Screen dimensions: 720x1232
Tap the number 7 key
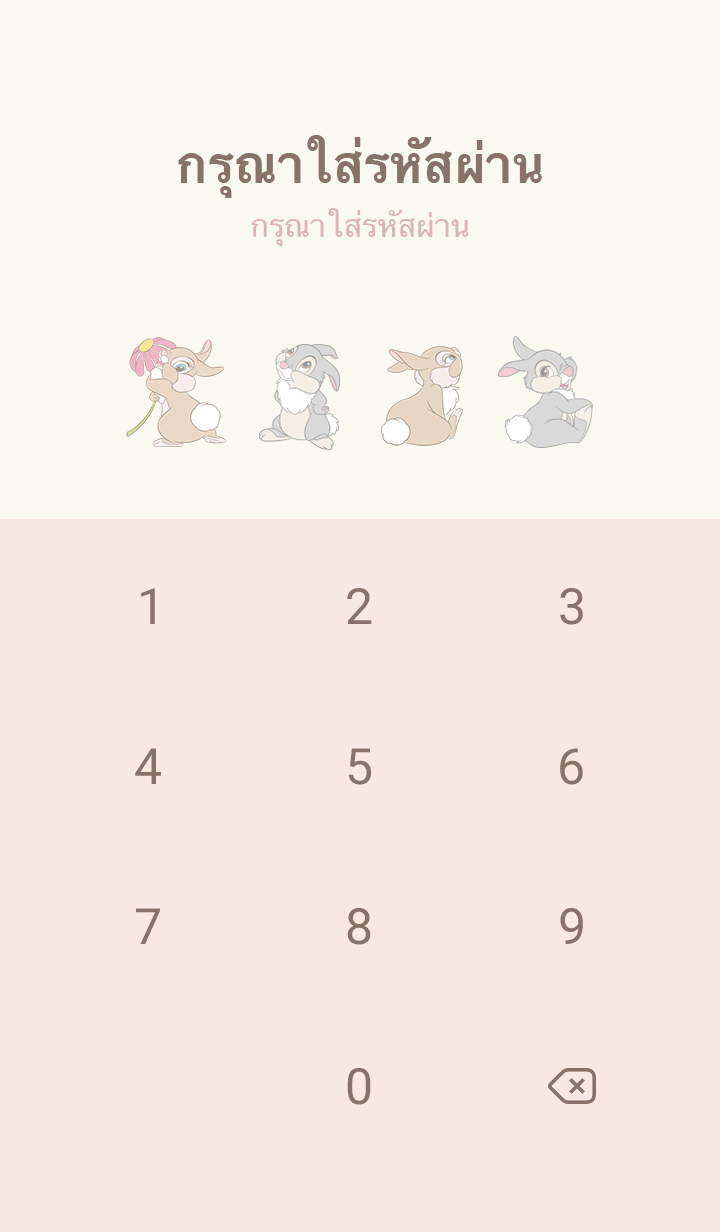pyautogui.click(x=148, y=927)
